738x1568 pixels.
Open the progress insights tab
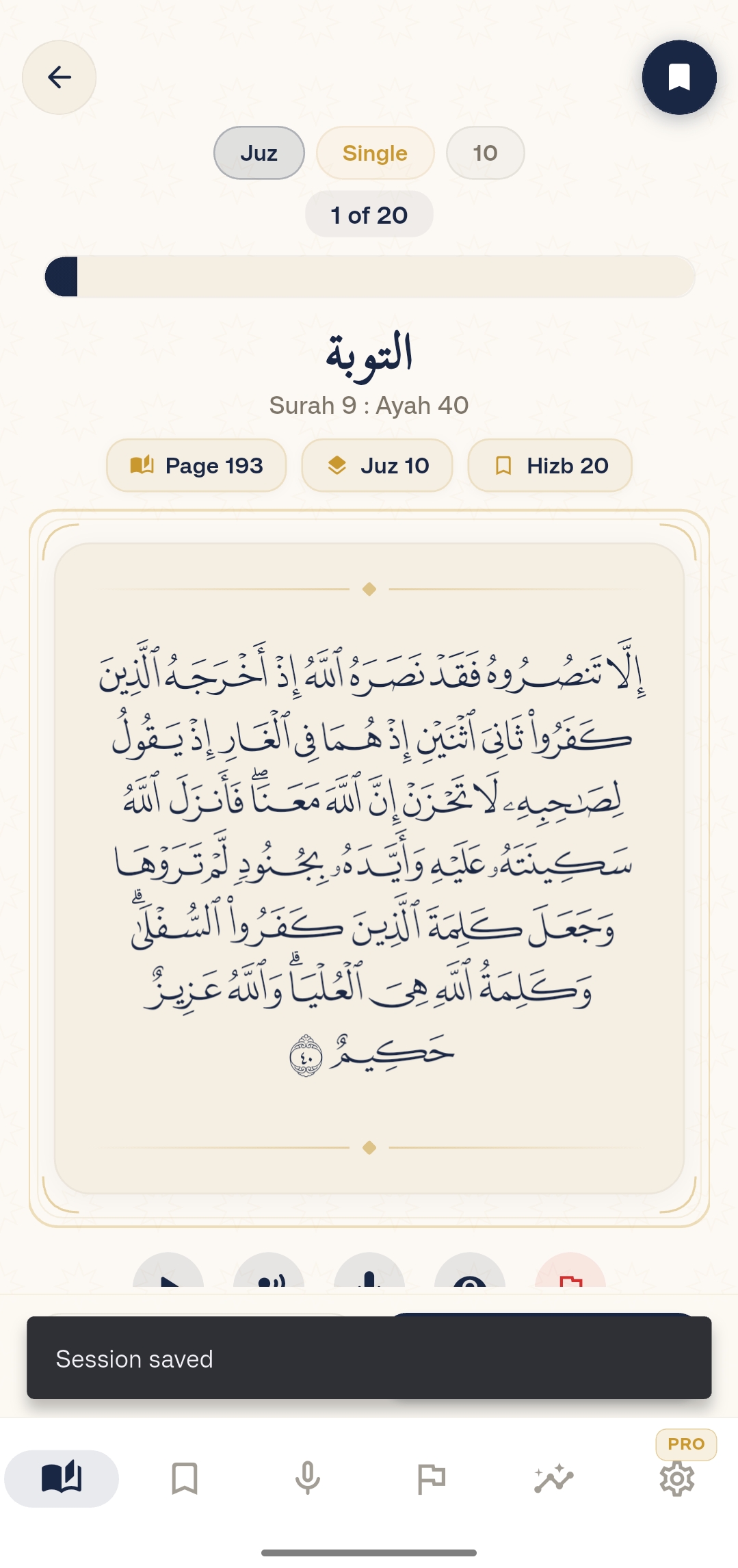coord(554,1478)
